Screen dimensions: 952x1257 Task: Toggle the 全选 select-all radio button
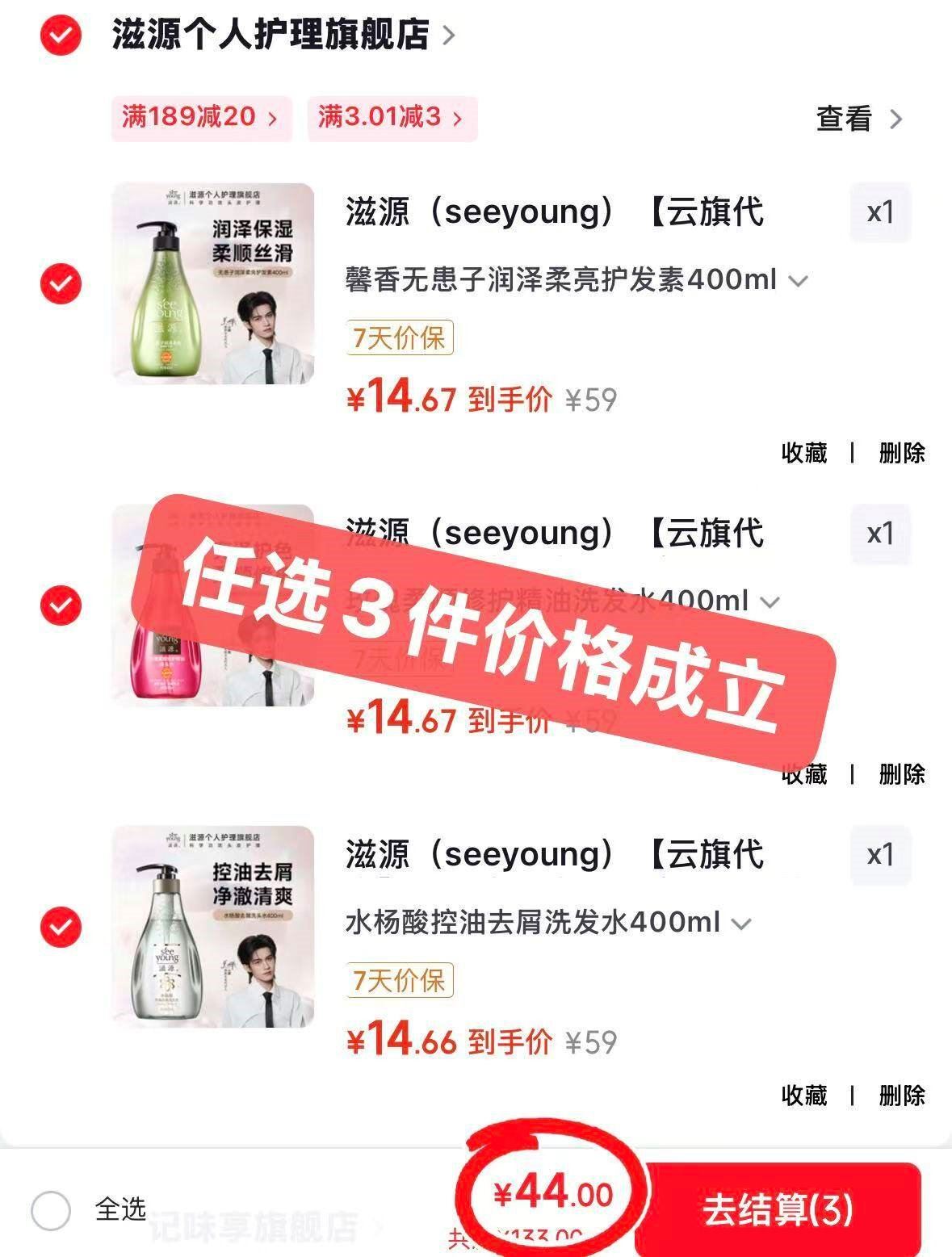click(51, 1211)
